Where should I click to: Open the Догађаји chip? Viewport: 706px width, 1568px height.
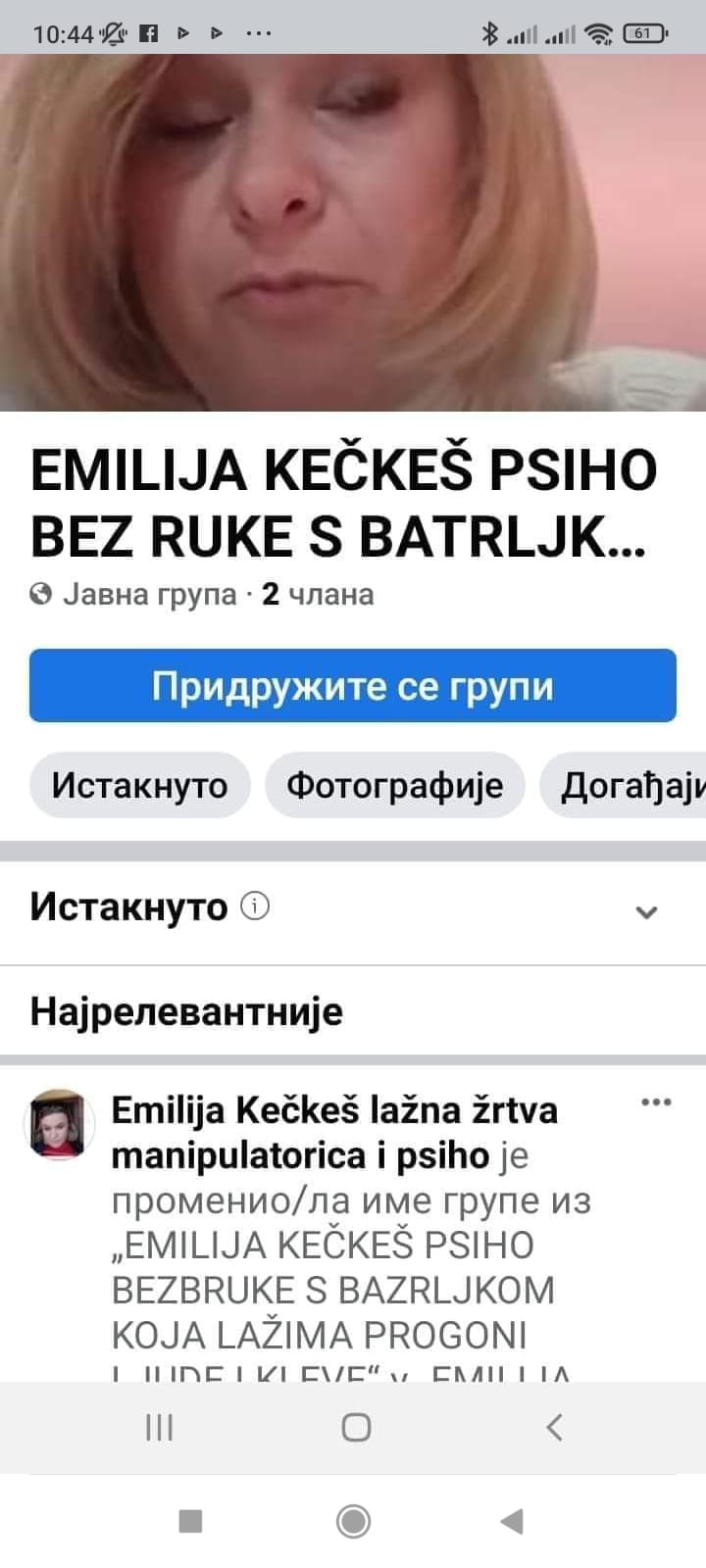click(x=630, y=785)
